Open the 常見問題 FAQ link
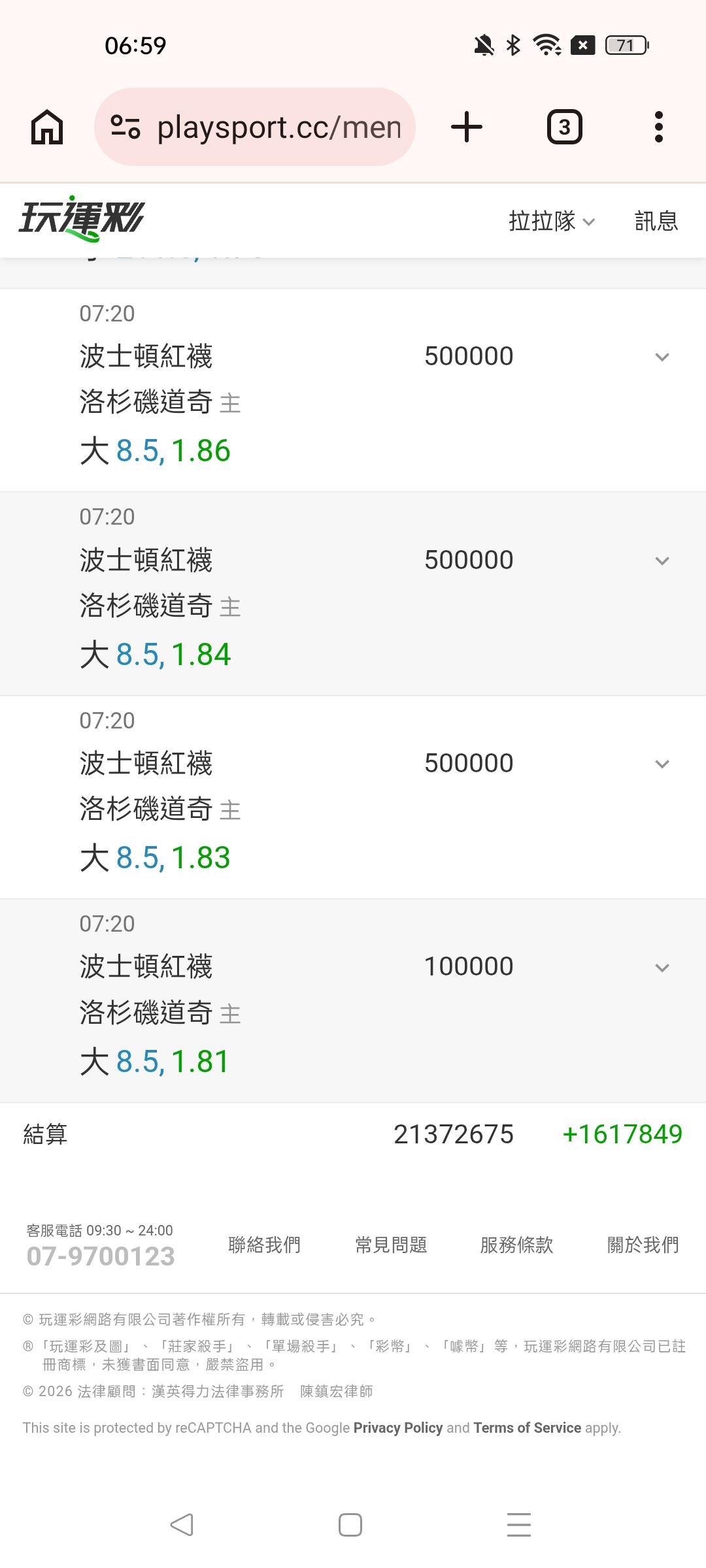The width and height of the screenshot is (706, 1568). click(x=391, y=1245)
